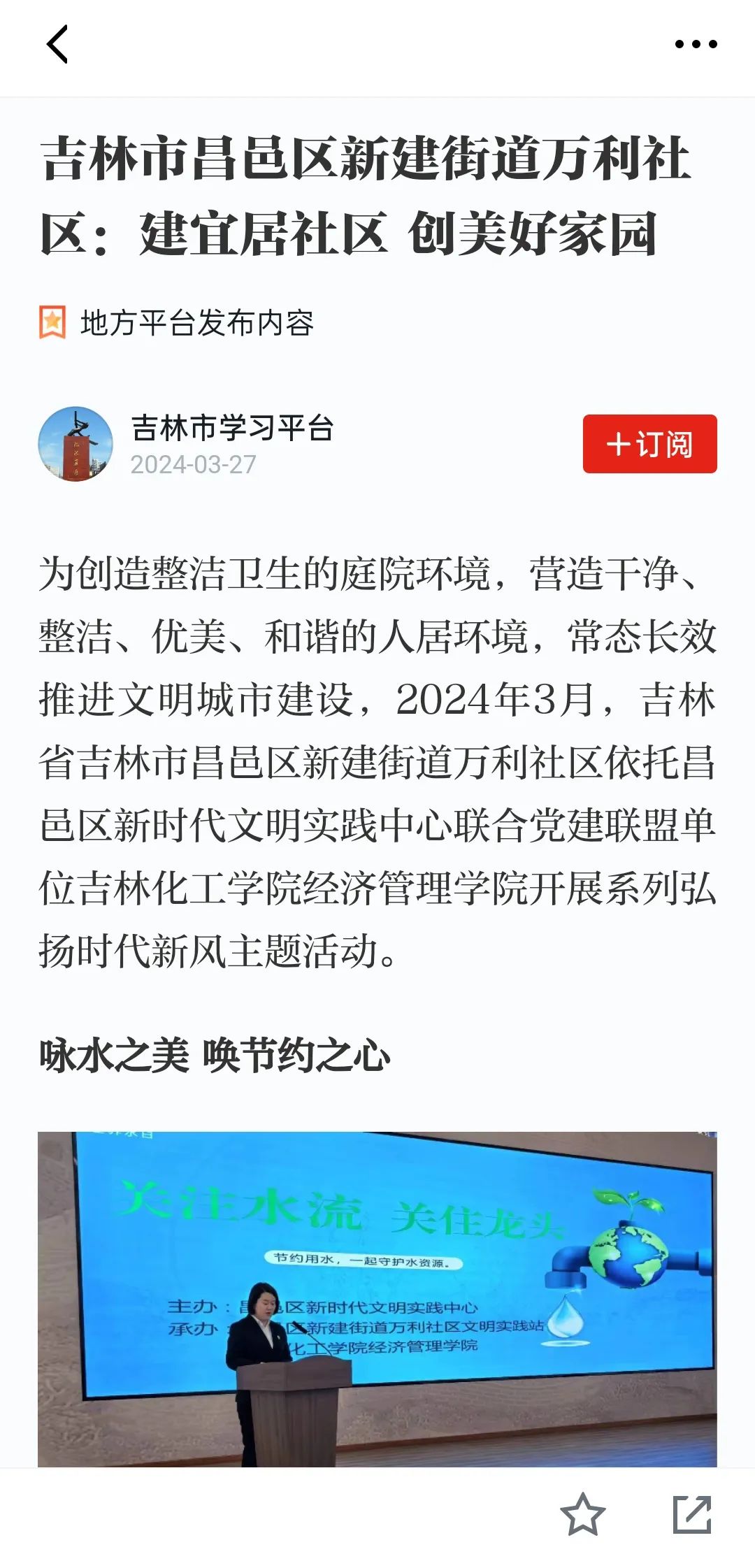The image size is (755, 1568).
Task: Favorite this article with the star icon
Action: click(582, 1514)
